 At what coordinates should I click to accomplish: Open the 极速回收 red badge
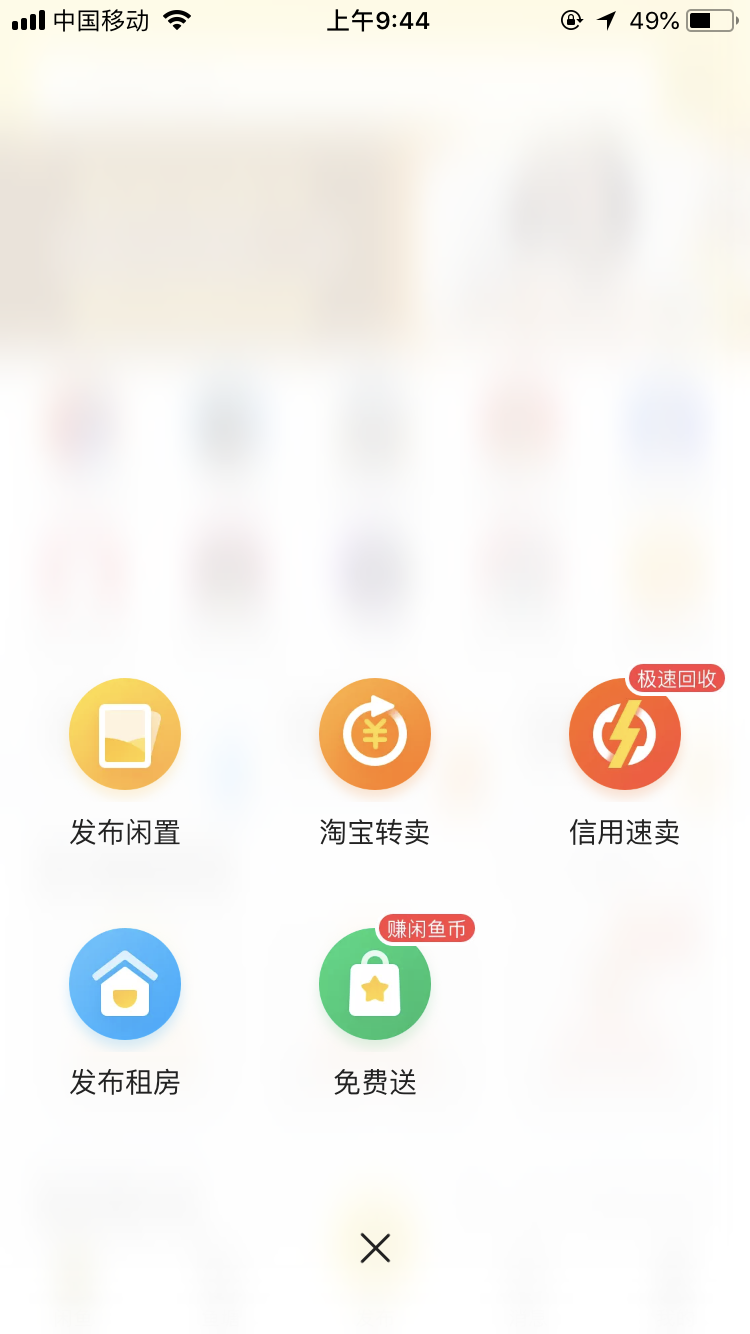point(676,678)
